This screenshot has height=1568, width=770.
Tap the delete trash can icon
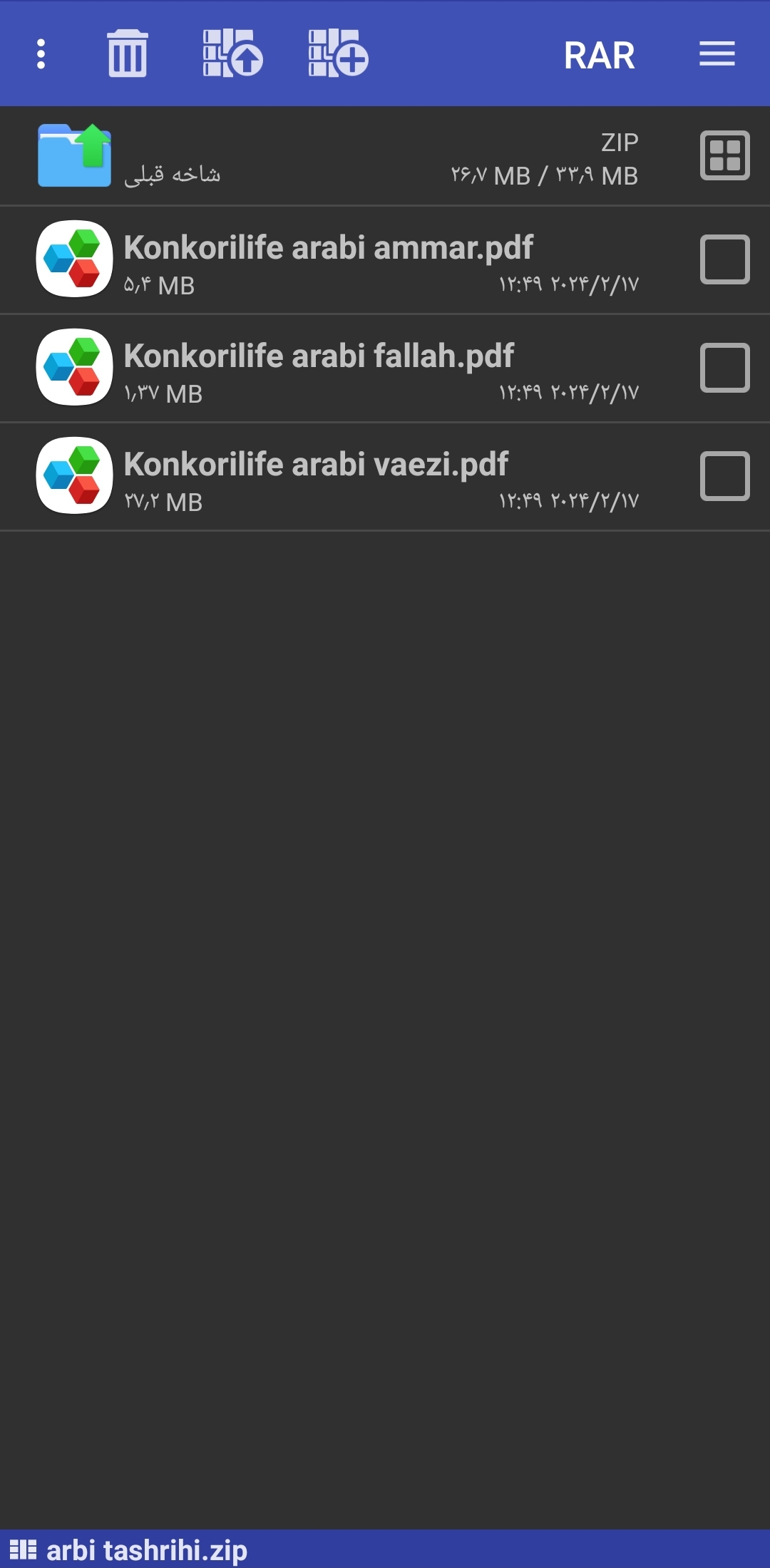[128, 54]
